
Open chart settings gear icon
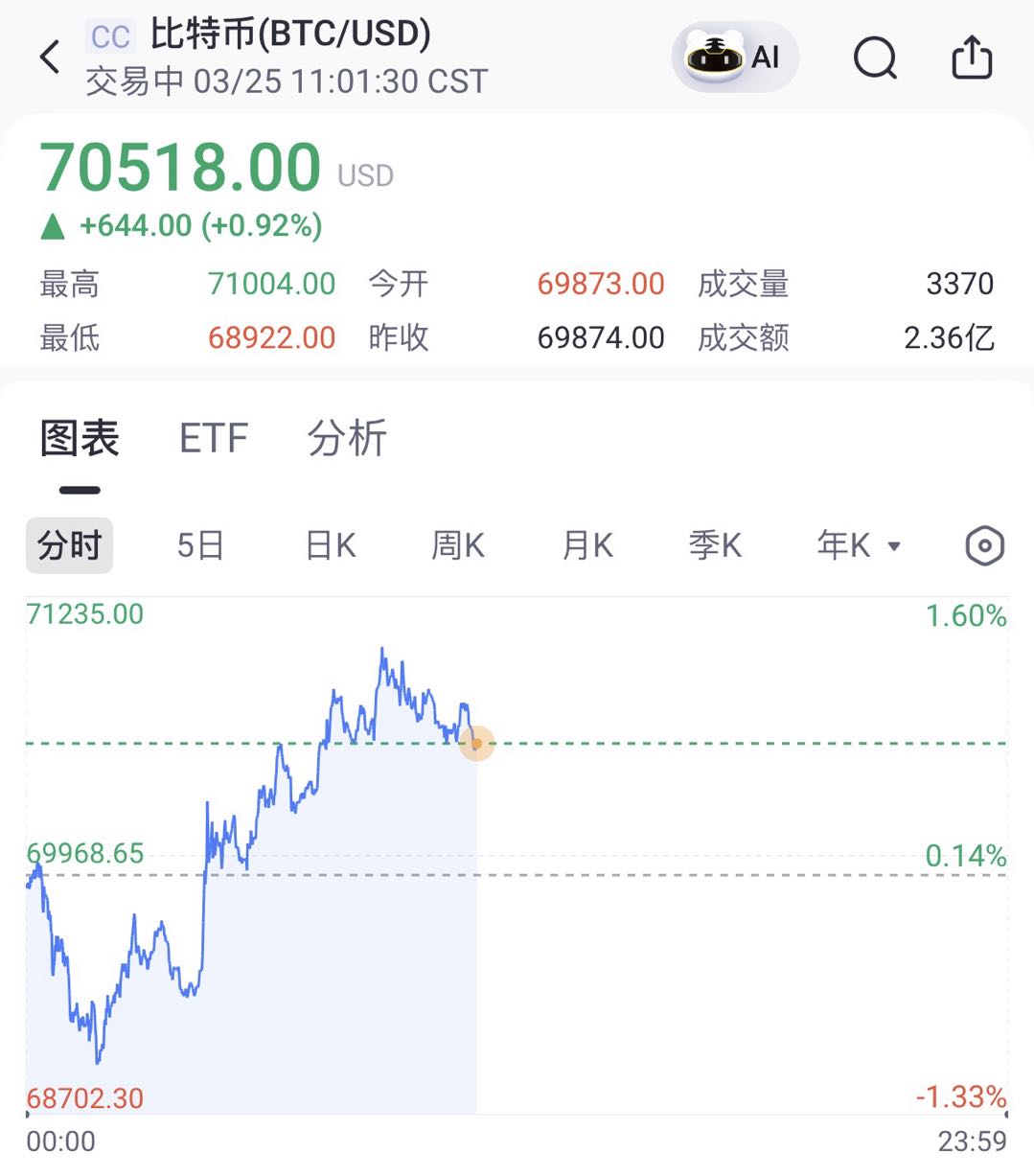[984, 546]
